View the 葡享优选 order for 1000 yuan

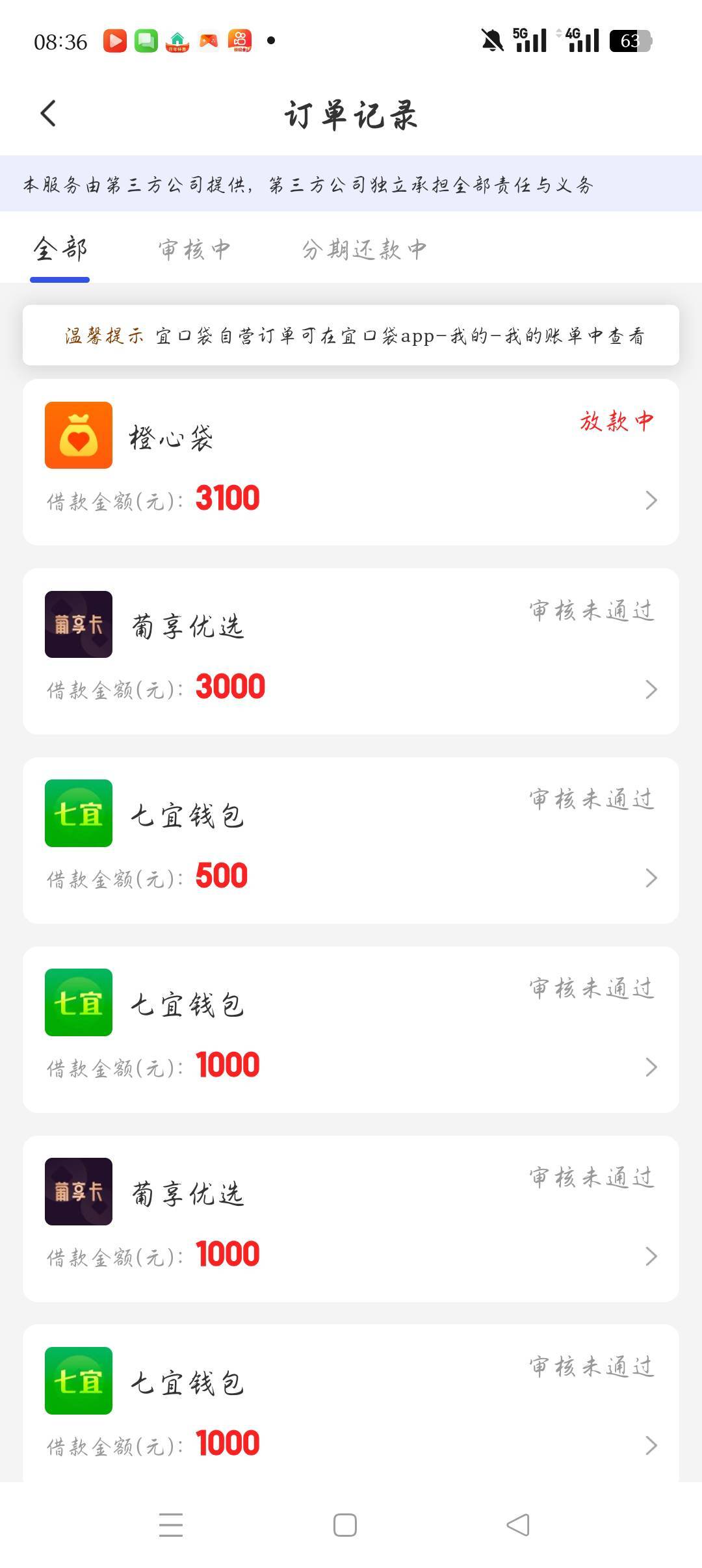point(351,1219)
